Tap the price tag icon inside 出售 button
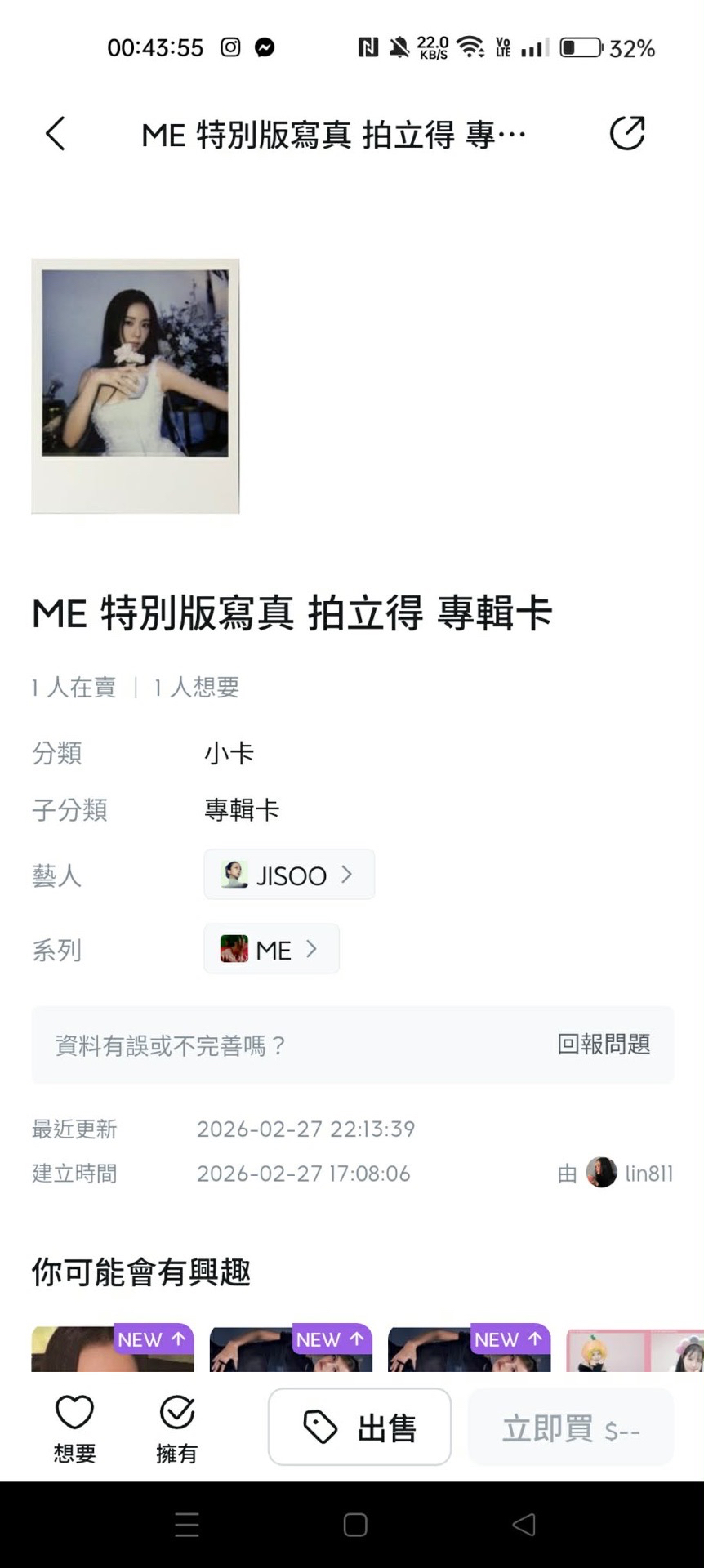704x1568 pixels. click(319, 1426)
